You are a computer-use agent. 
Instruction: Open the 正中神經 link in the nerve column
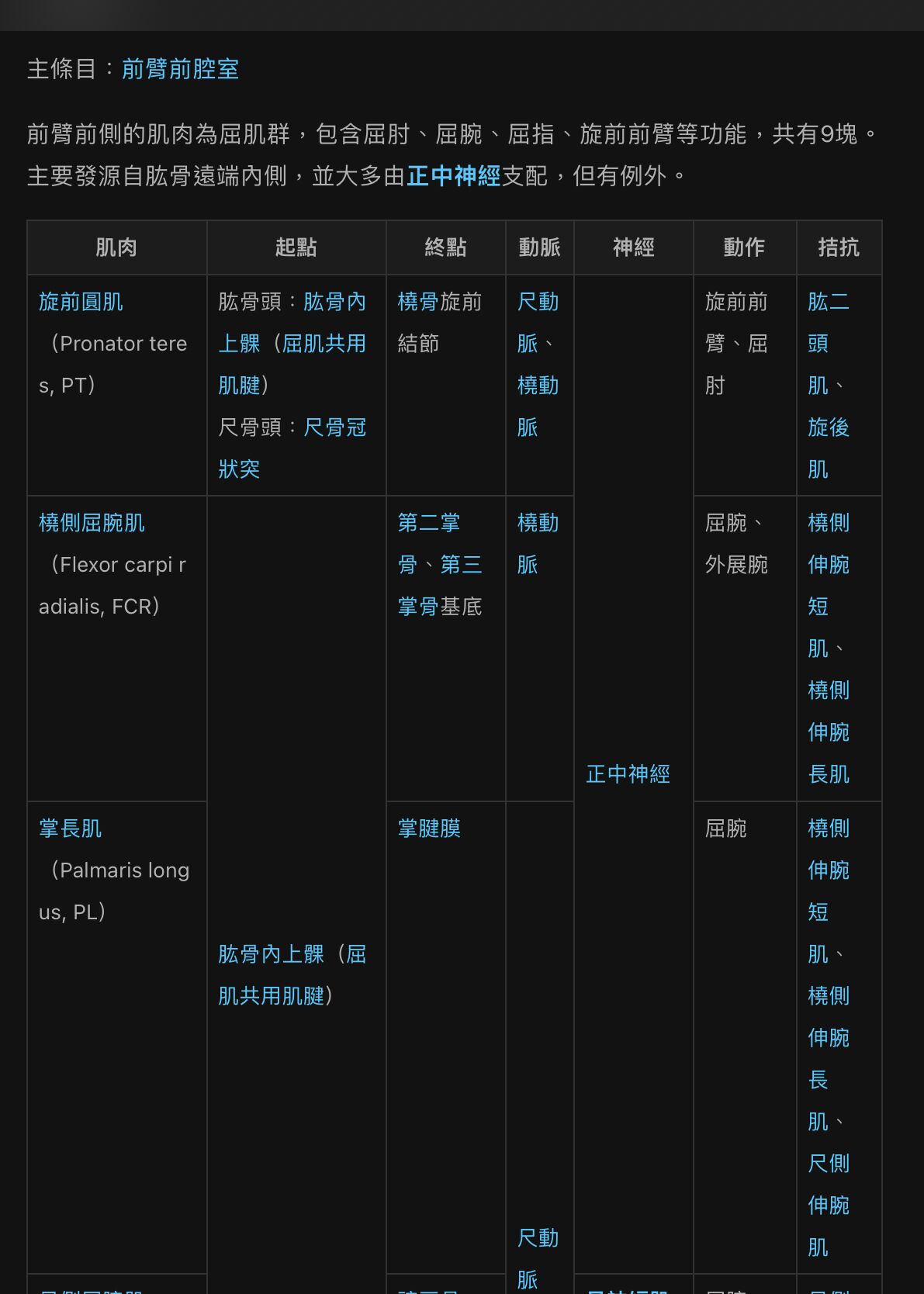point(628,774)
